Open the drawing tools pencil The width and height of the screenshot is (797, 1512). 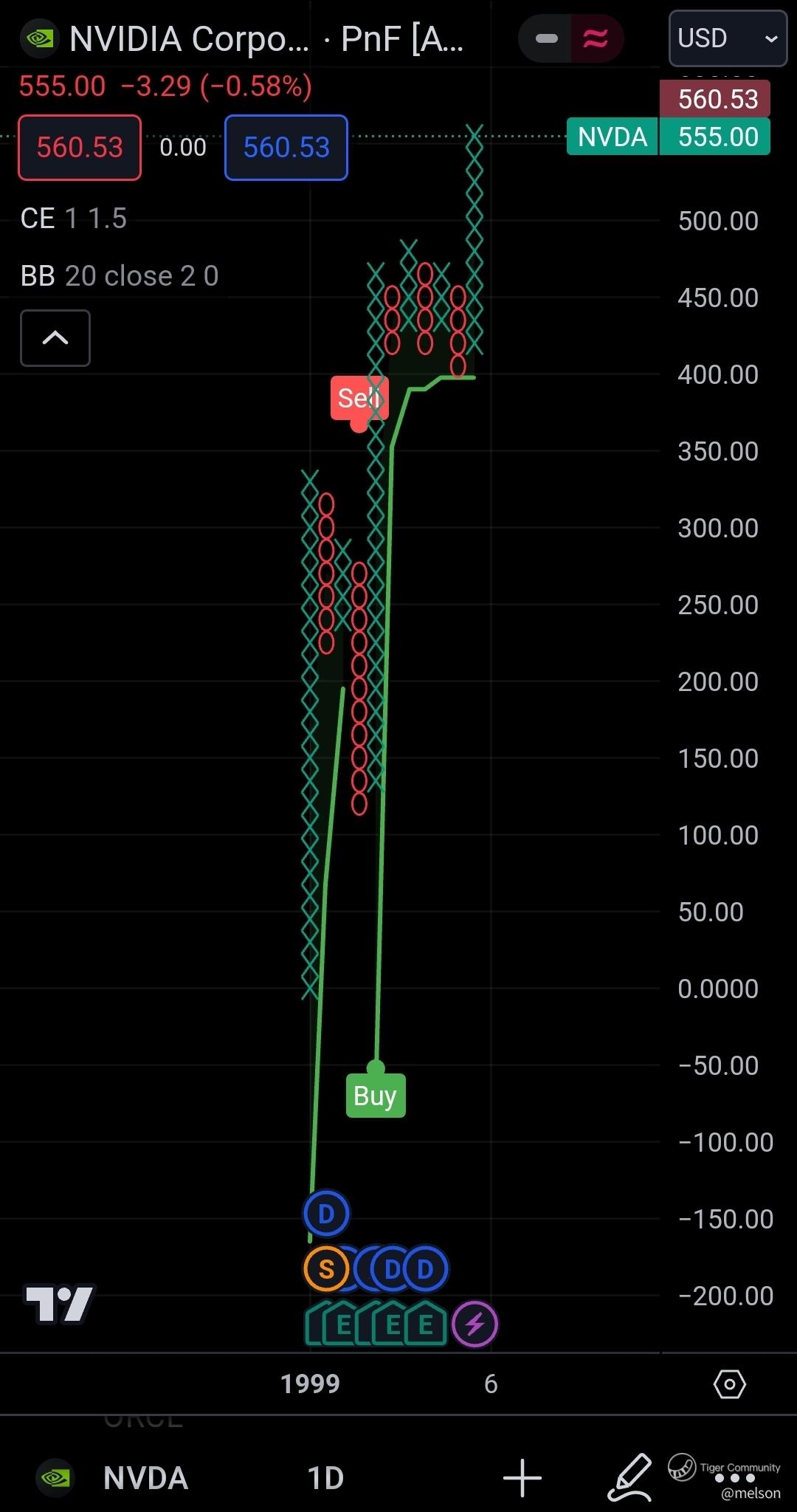pos(629,1478)
